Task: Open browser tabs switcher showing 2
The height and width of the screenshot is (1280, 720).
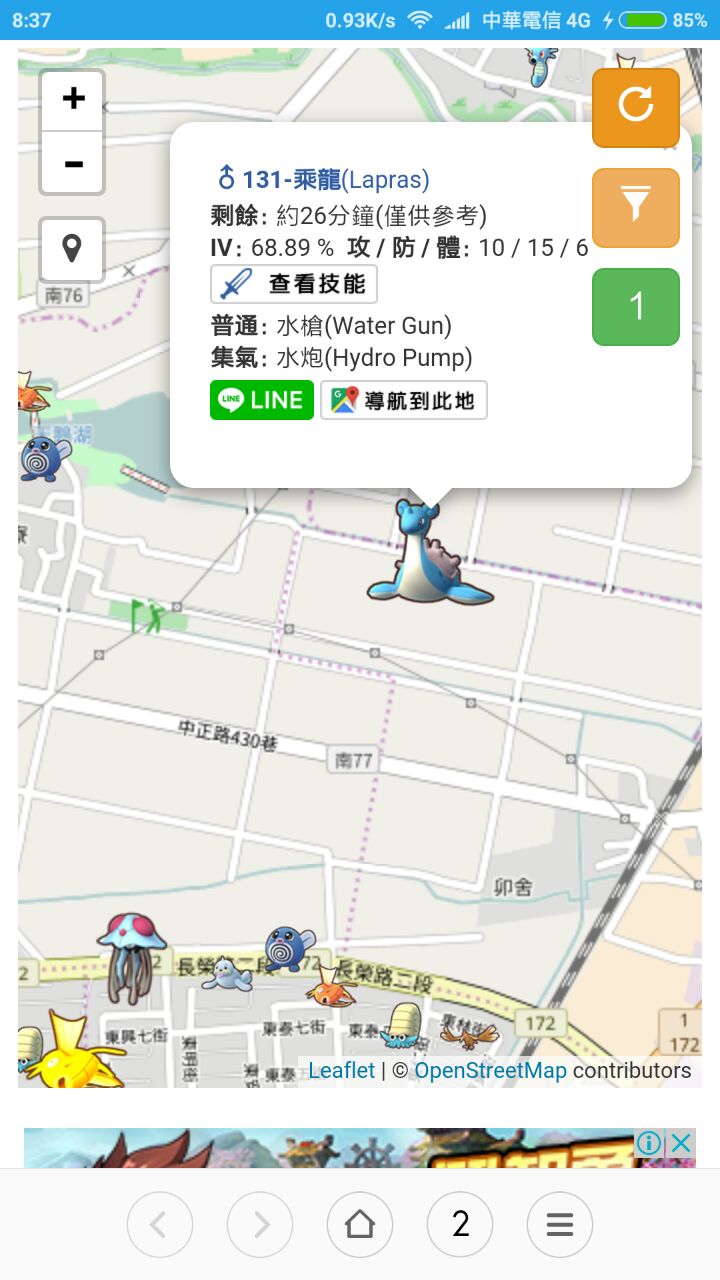Action: (460, 1224)
